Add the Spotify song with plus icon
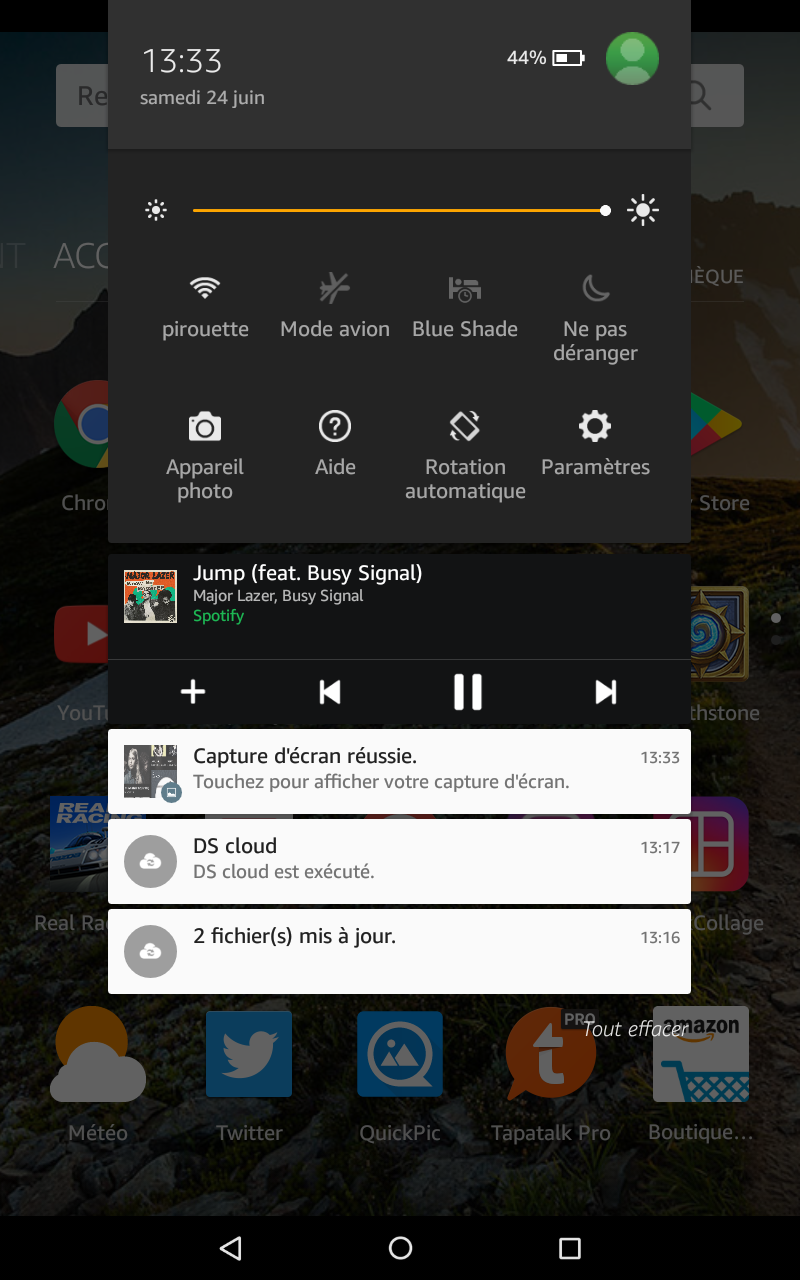This screenshot has width=800, height=1280. click(193, 692)
